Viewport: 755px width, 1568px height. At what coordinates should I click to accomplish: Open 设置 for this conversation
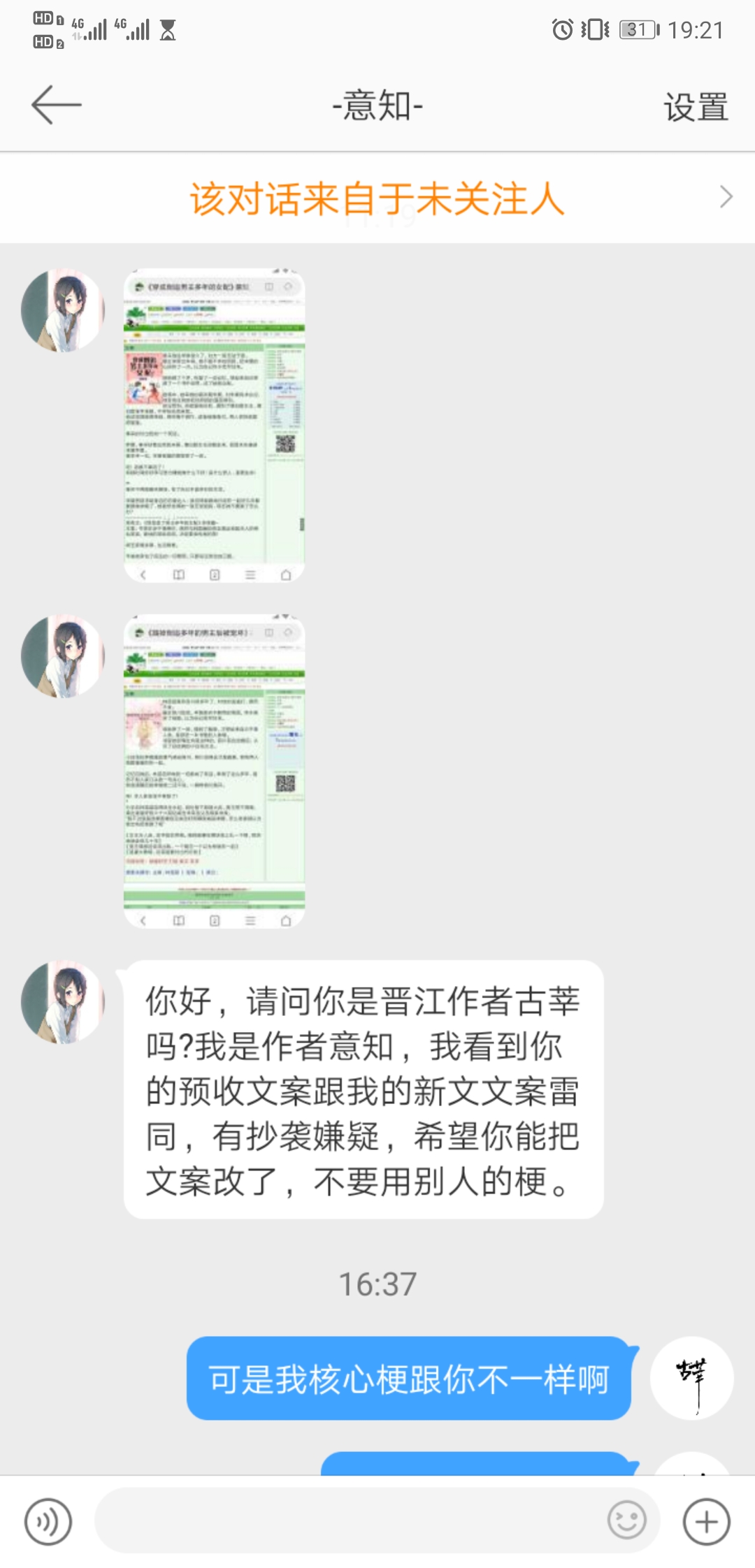[695, 107]
